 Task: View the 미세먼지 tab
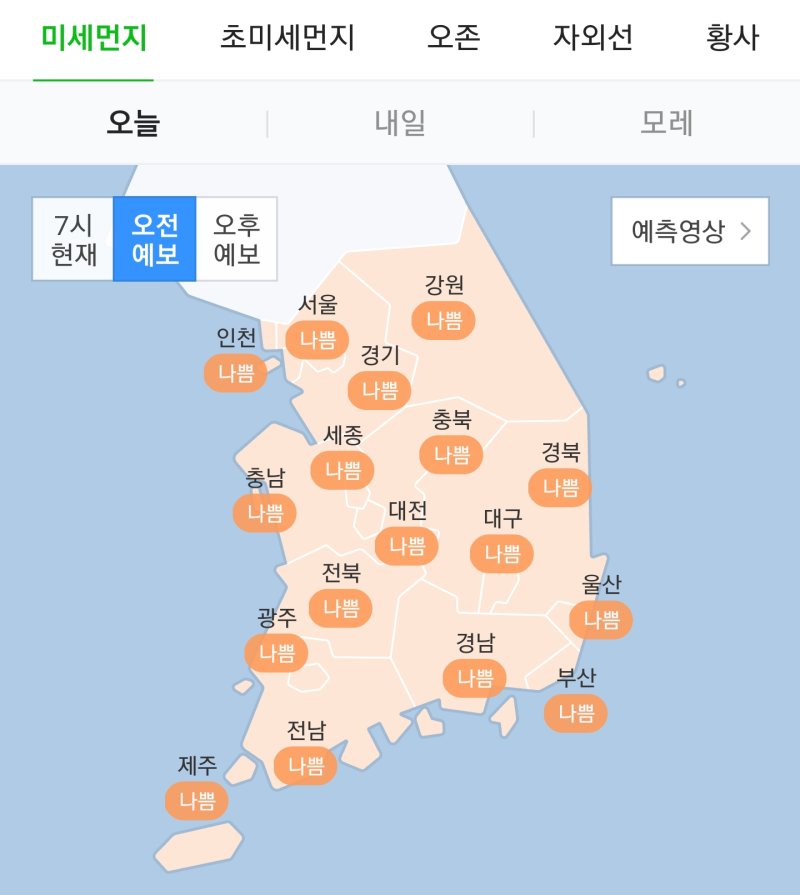point(94,39)
